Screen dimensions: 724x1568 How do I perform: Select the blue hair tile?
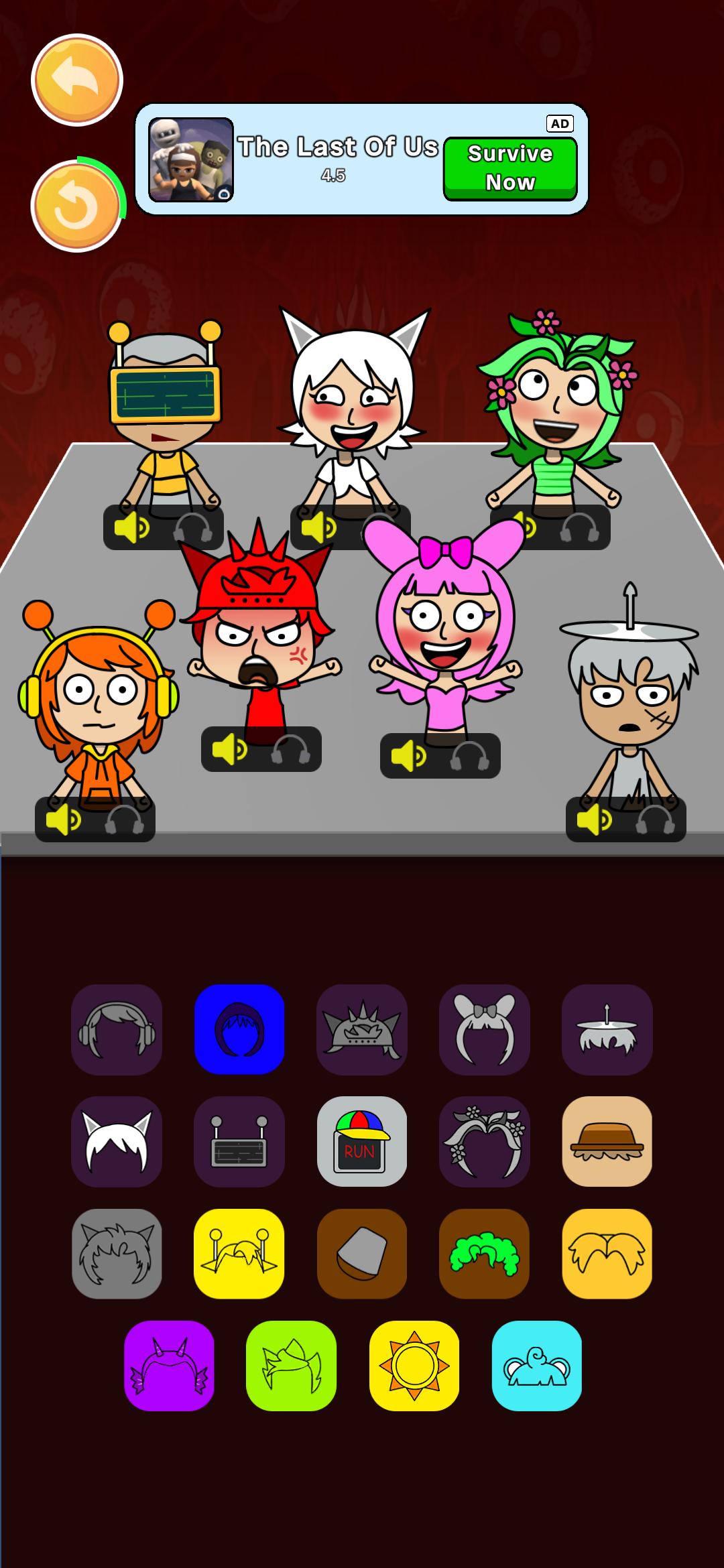pyautogui.click(x=239, y=1029)
